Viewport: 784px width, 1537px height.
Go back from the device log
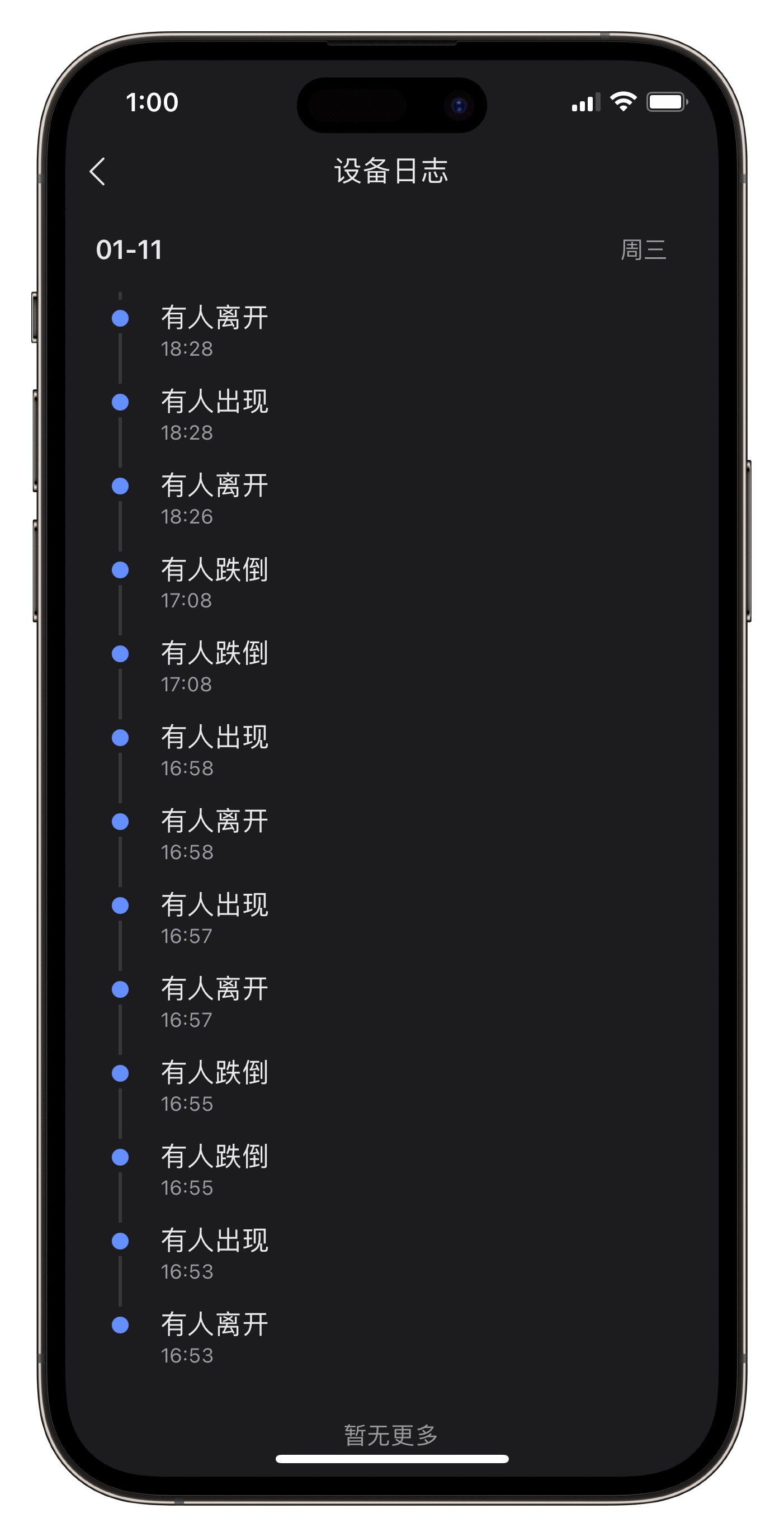point(98,172)
